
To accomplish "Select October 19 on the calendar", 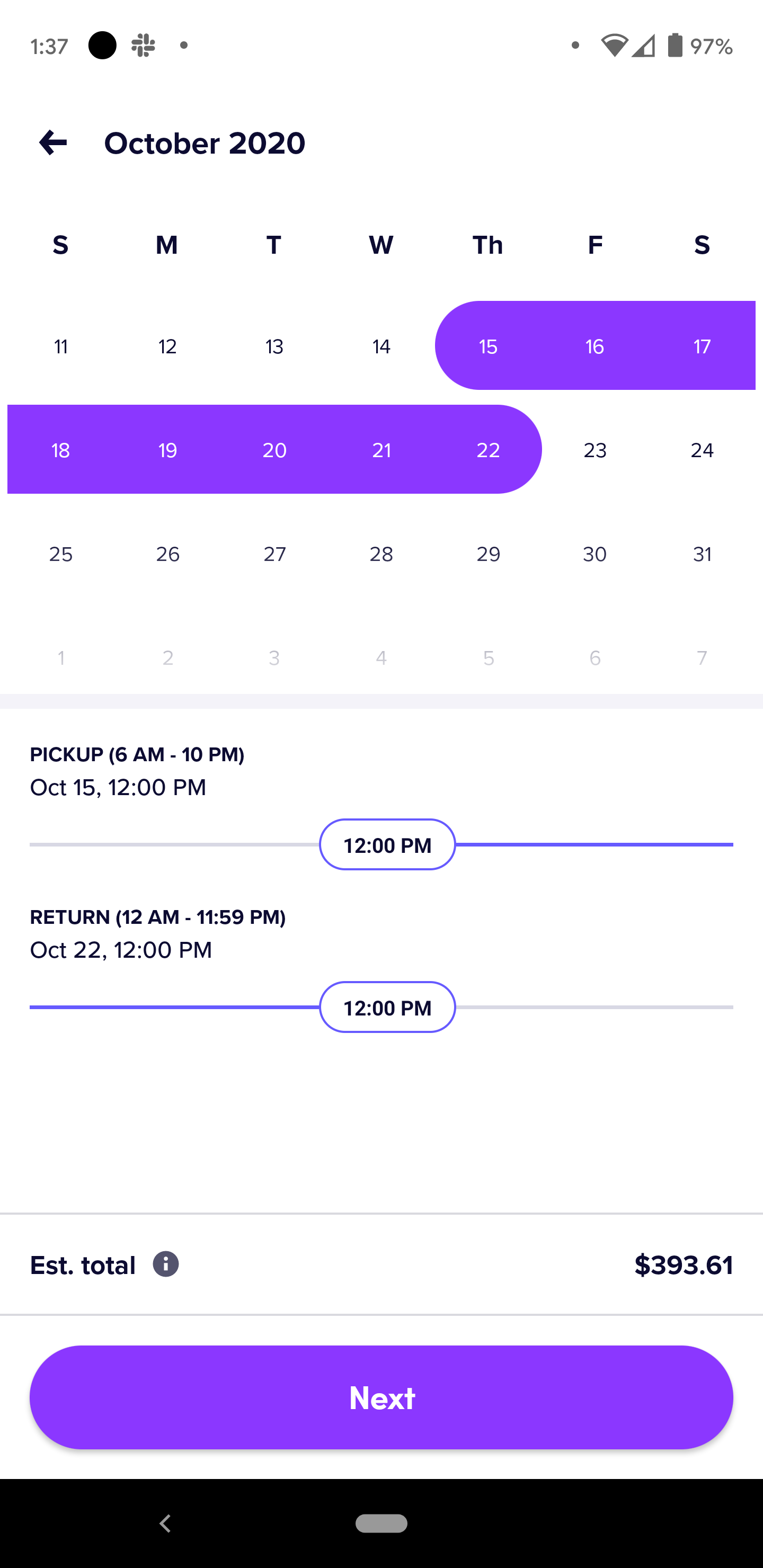I will [x=167, y=450].
